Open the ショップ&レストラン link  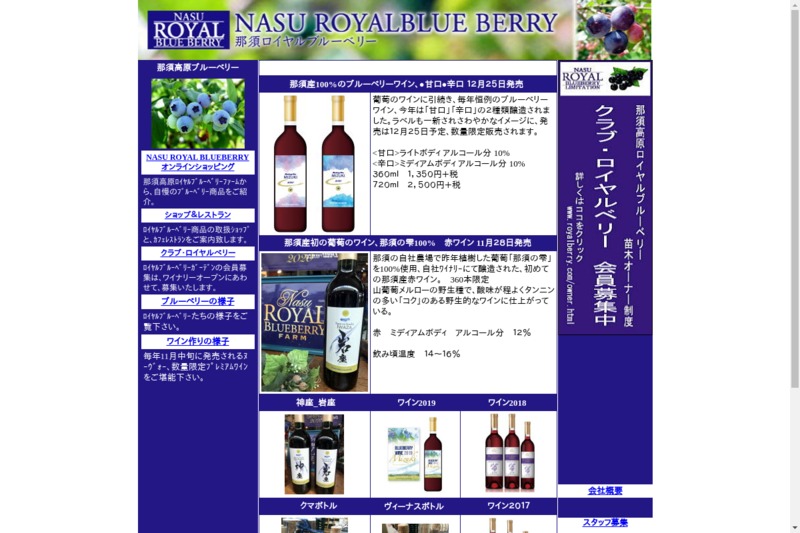coord(197,215)
